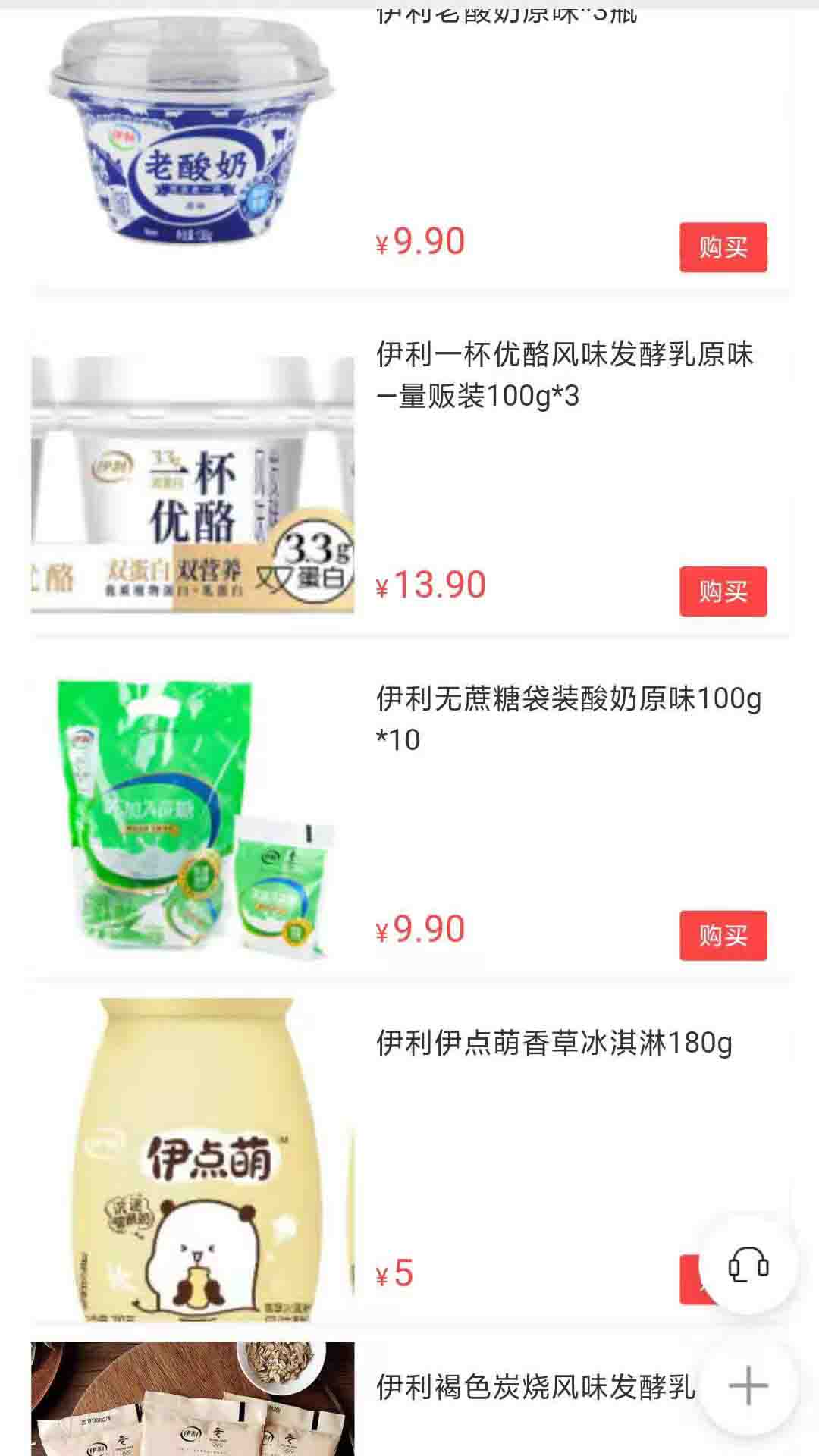View 伊利褐色炭烧风味发酵乳 item
The height and width of the screenshot is (1456, 819).
pyautogui.click(x=535, y=1387)
